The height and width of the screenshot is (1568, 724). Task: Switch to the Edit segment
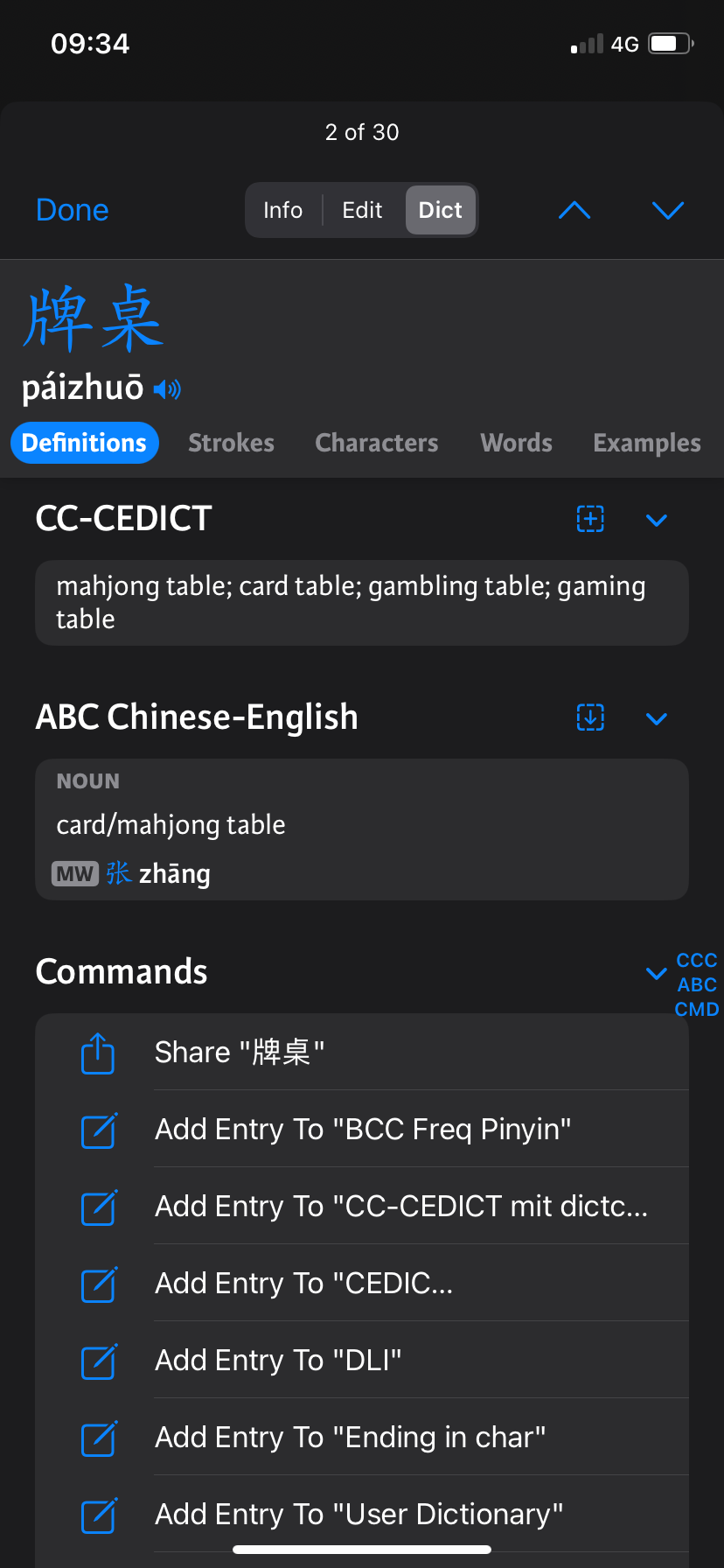click(362, 210)
